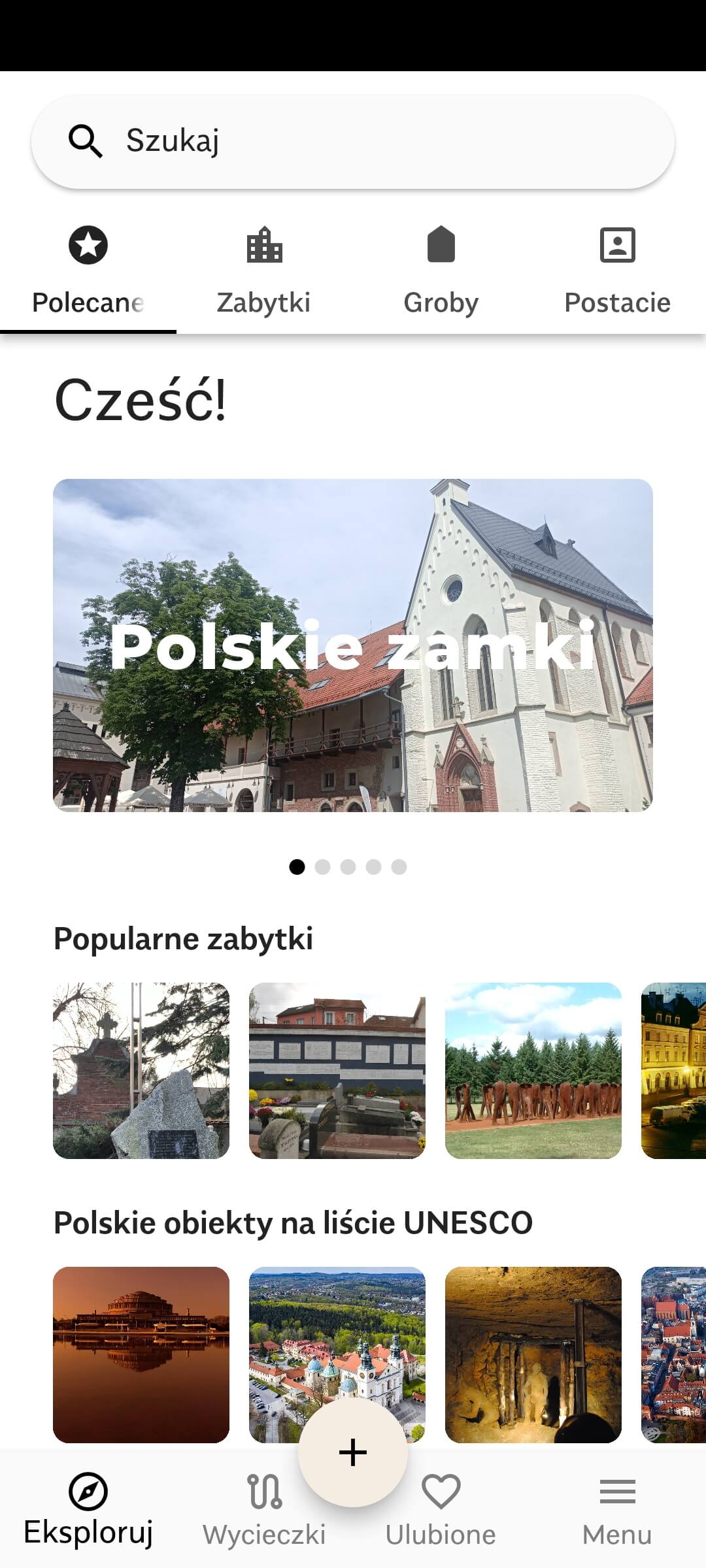Open the Polskie zamki banner
The height and width of the screenshot is (1568, 706).
[x=353, y=645]
